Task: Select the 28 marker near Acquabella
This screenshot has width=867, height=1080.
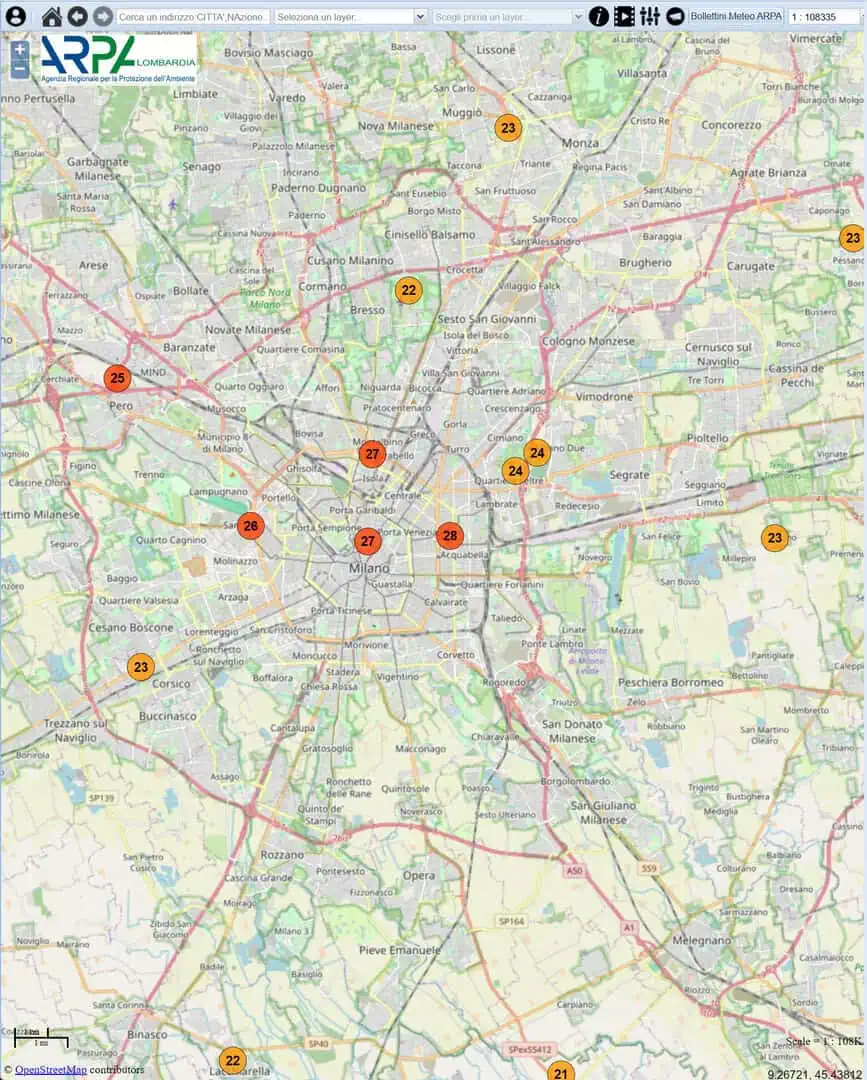Action: 450,536
